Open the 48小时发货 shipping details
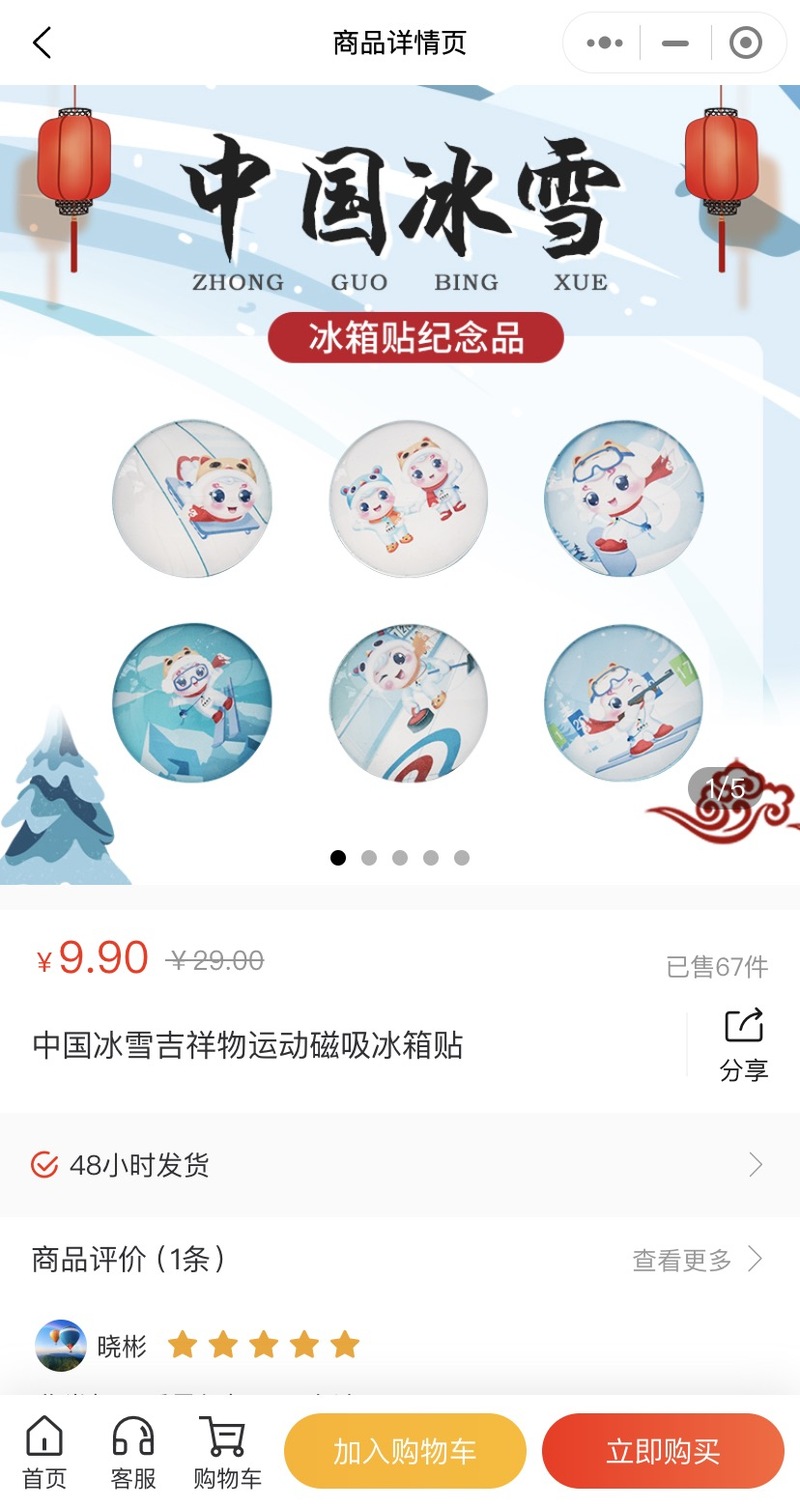The width and height of the screenshot is (800, 1507). point(400,1165)
